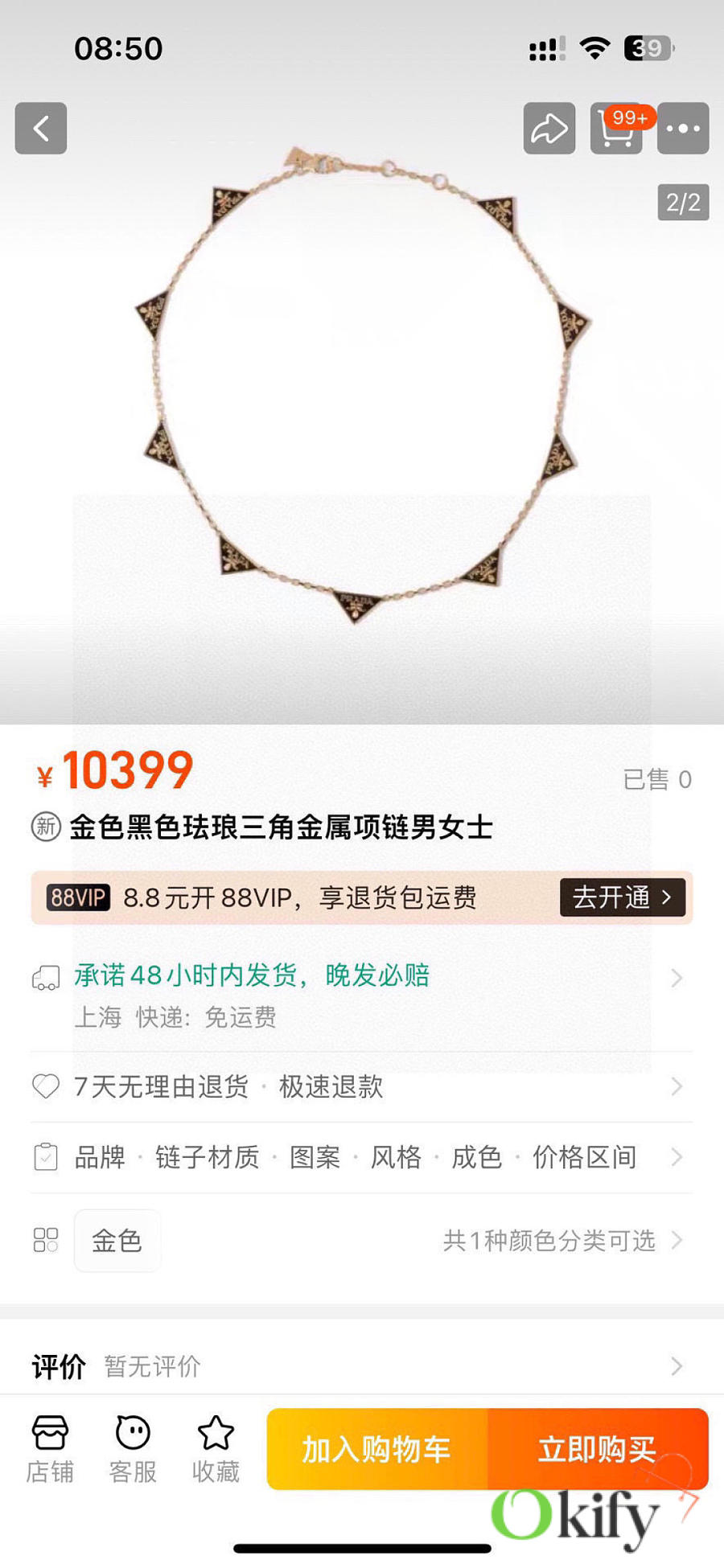Tap 立即购买 to buy now
Image resolution: width=724 pixels, height=1568 pixels.
pos(597,1449)
